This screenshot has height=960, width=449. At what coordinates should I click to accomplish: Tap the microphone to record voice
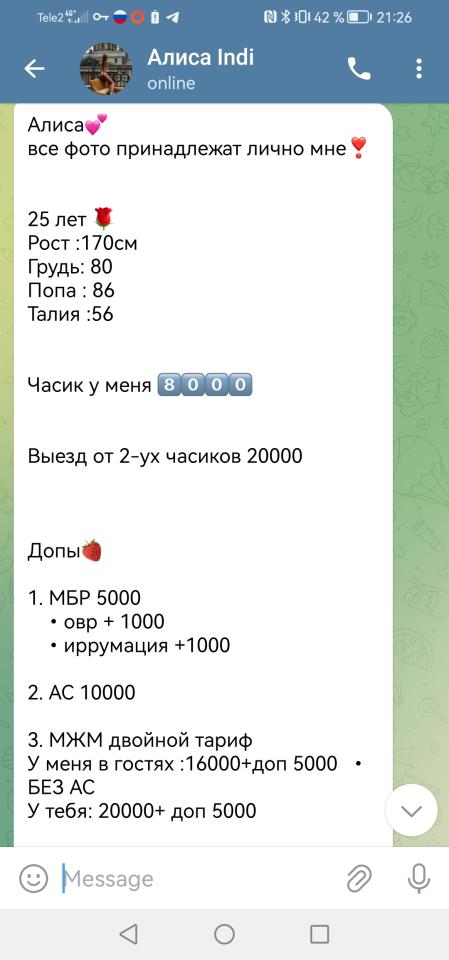pyautogui.click(x=419, y=879)
